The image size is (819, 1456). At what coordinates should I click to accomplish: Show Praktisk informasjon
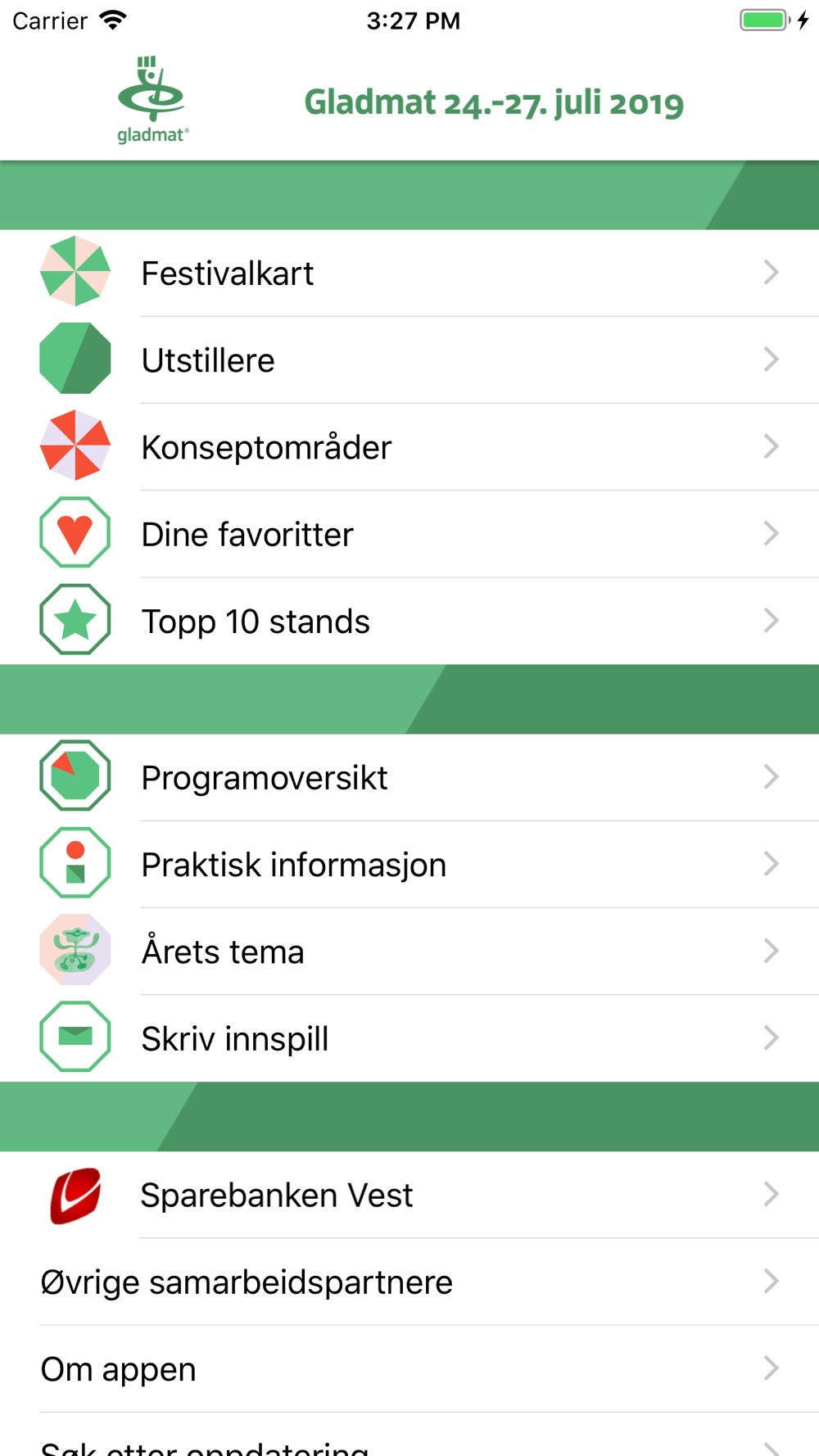409,864
